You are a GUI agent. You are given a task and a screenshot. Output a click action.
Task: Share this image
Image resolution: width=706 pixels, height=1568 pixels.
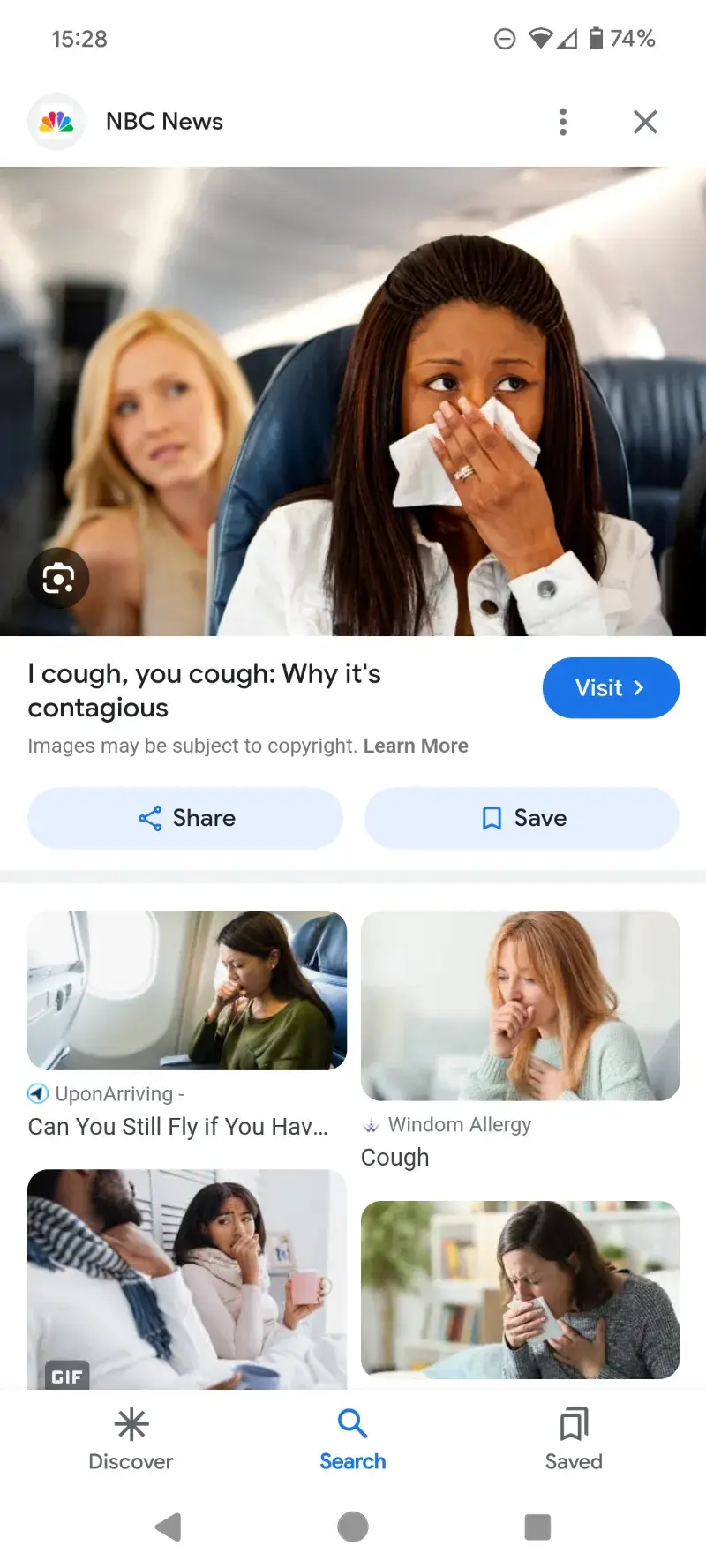[185, 818]
